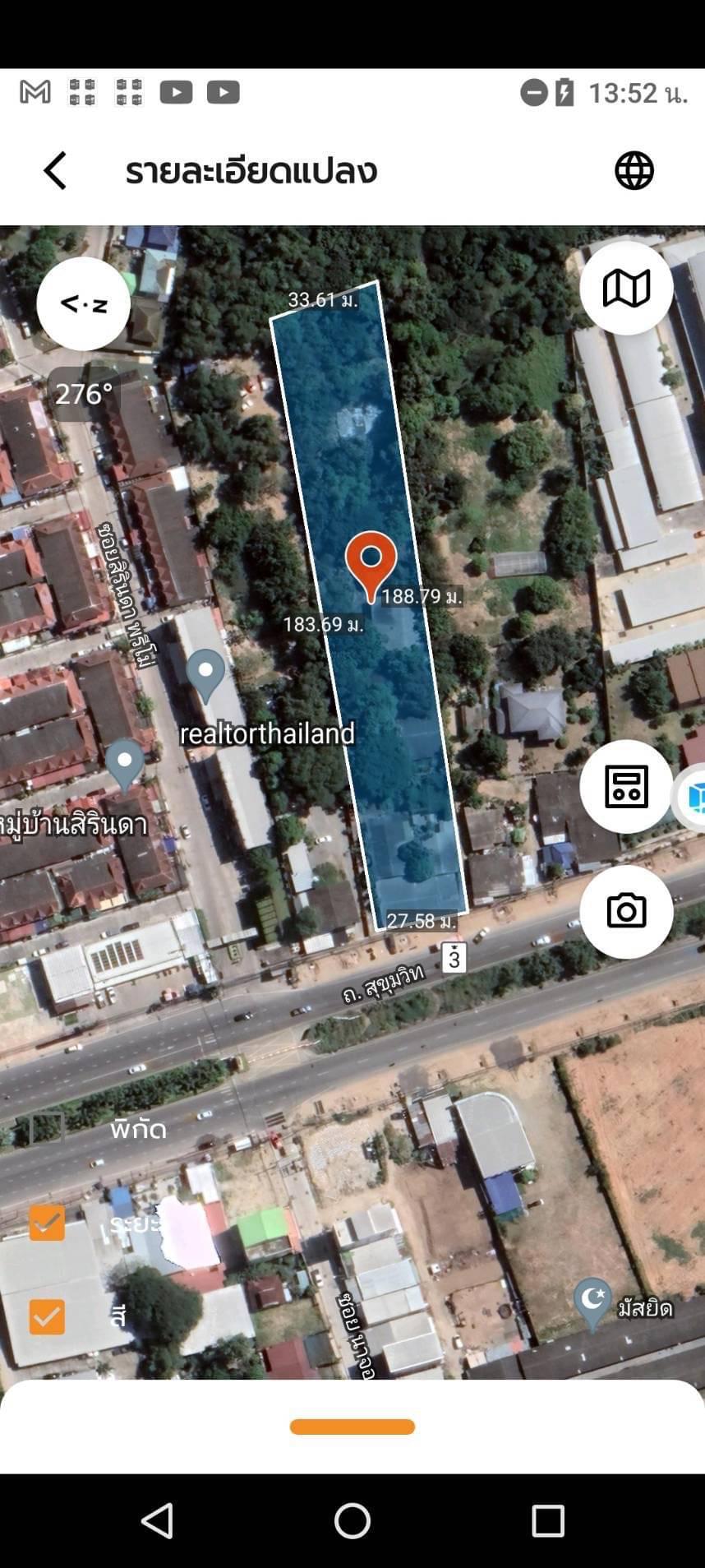The image size is (705, 1568).
Task: Capture the map with camera button
Action: tap(626, 911)
